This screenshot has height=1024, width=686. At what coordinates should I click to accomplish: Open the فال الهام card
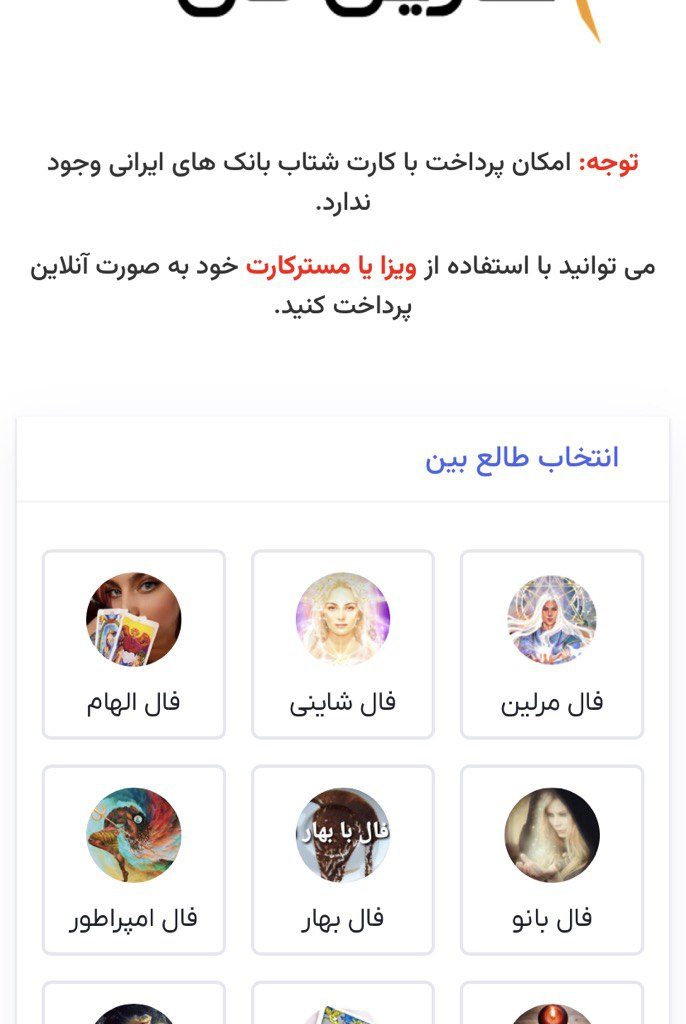pos(134,644)
